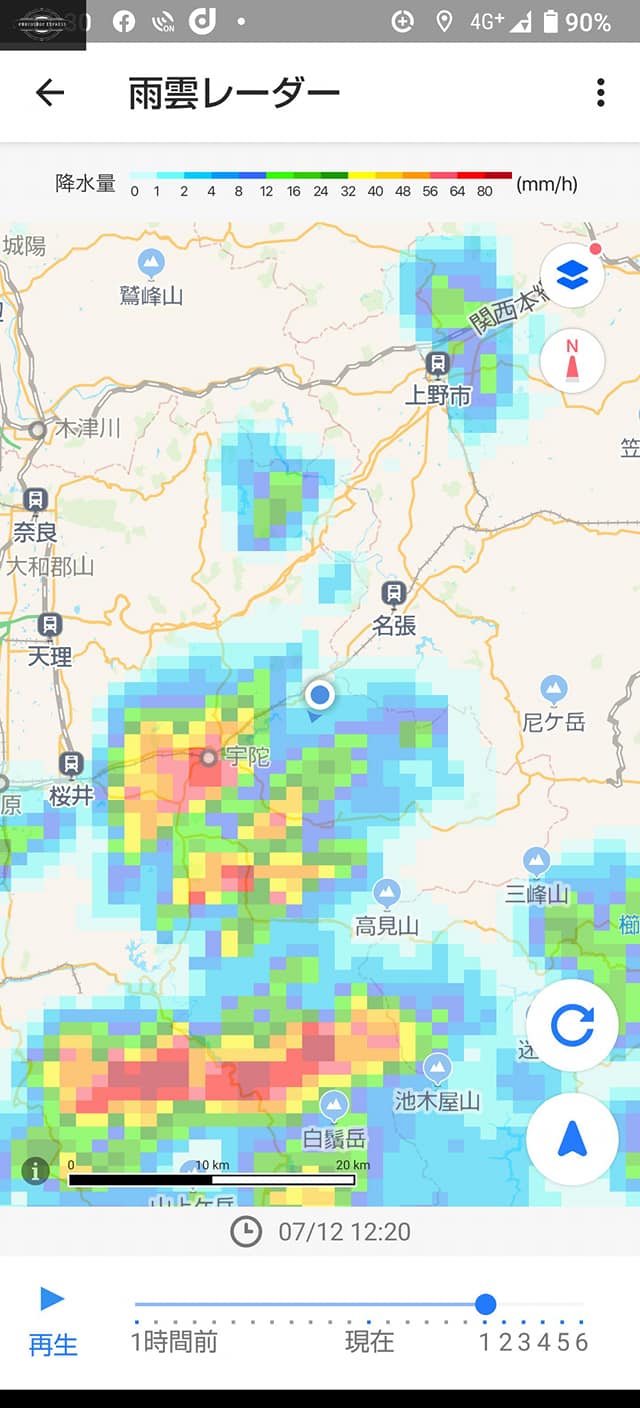The image size is (640, 1408).
Task: Tap the 上野市 station marker
Action: 437,364
